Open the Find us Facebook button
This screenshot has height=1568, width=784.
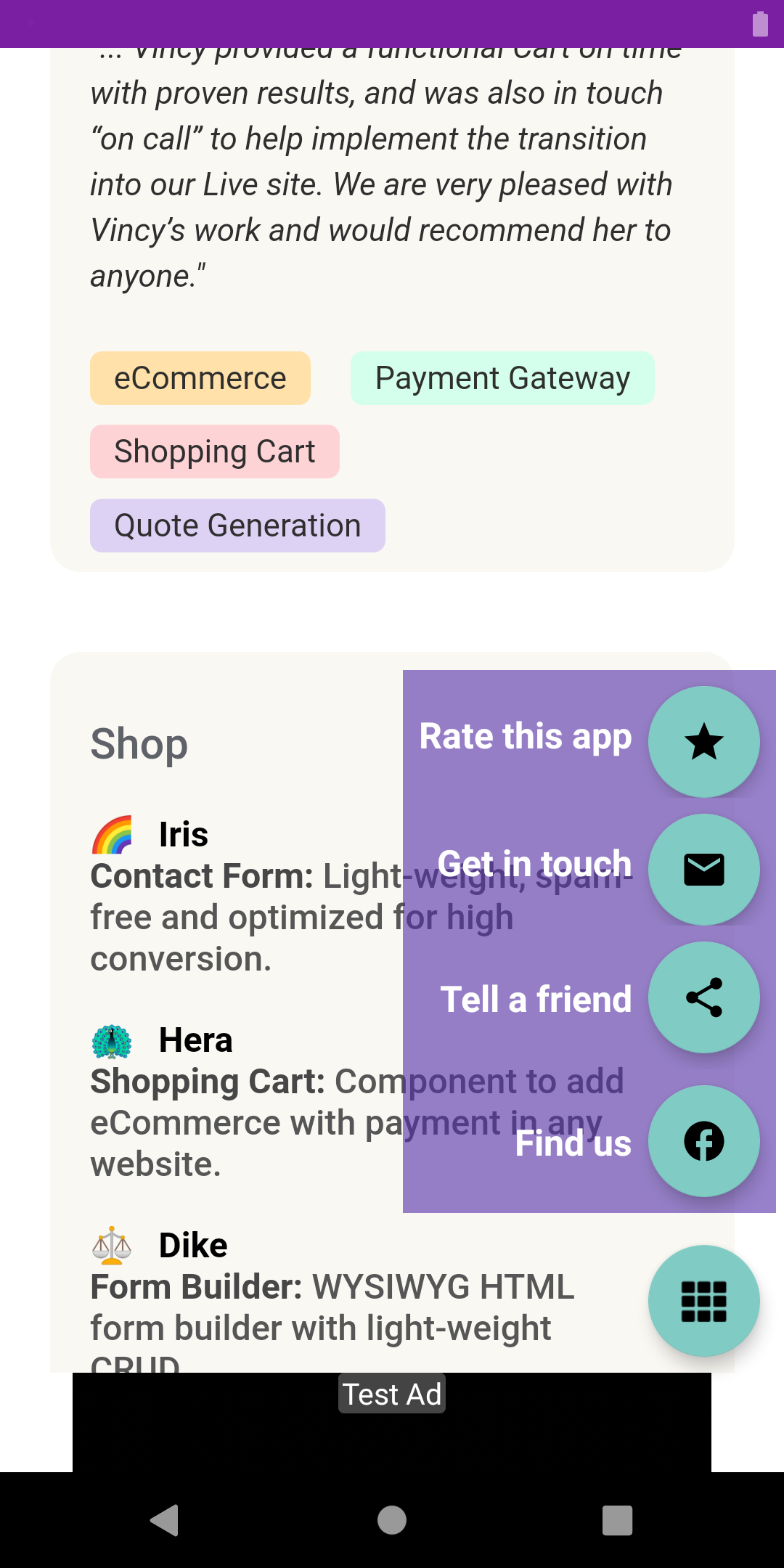703,1141
